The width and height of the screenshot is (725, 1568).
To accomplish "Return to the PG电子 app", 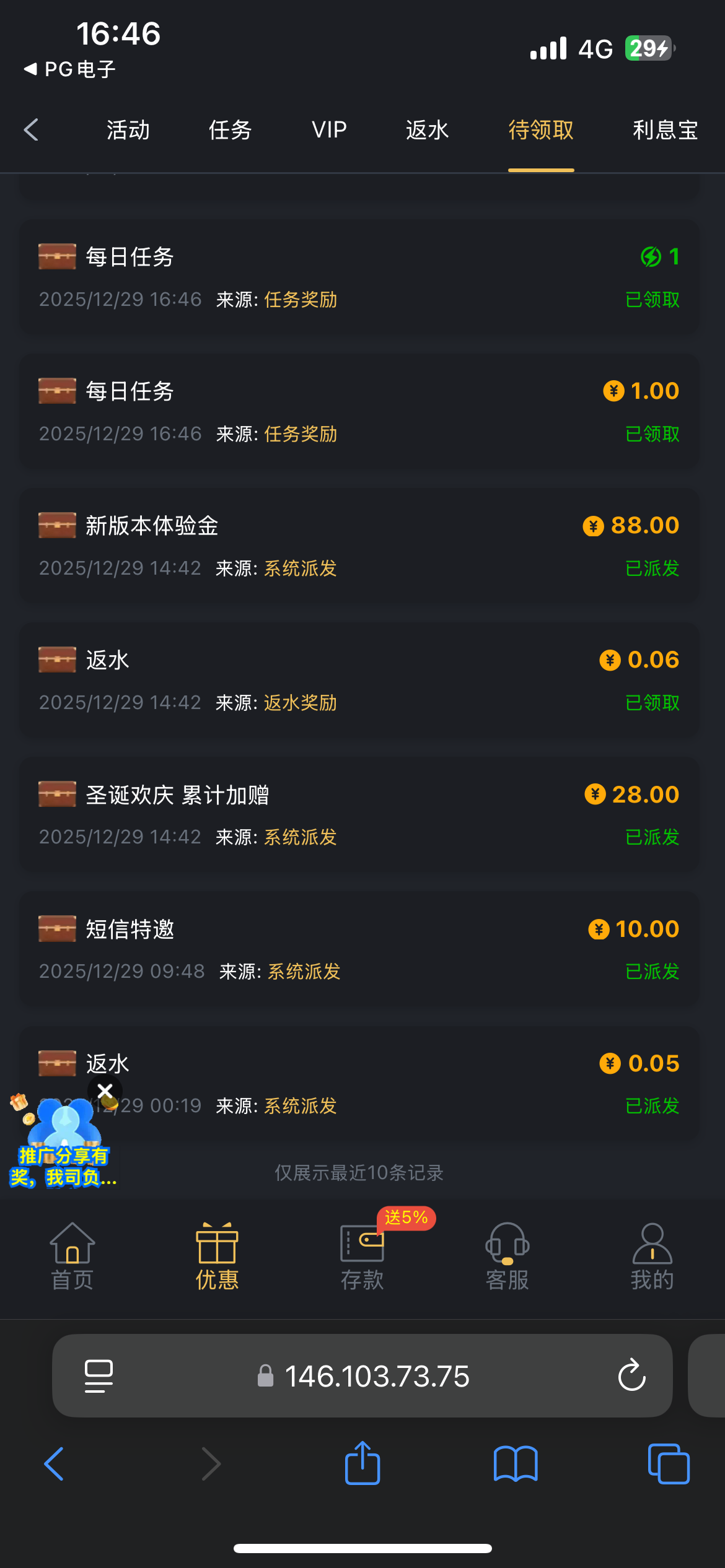I will (69, 69).
